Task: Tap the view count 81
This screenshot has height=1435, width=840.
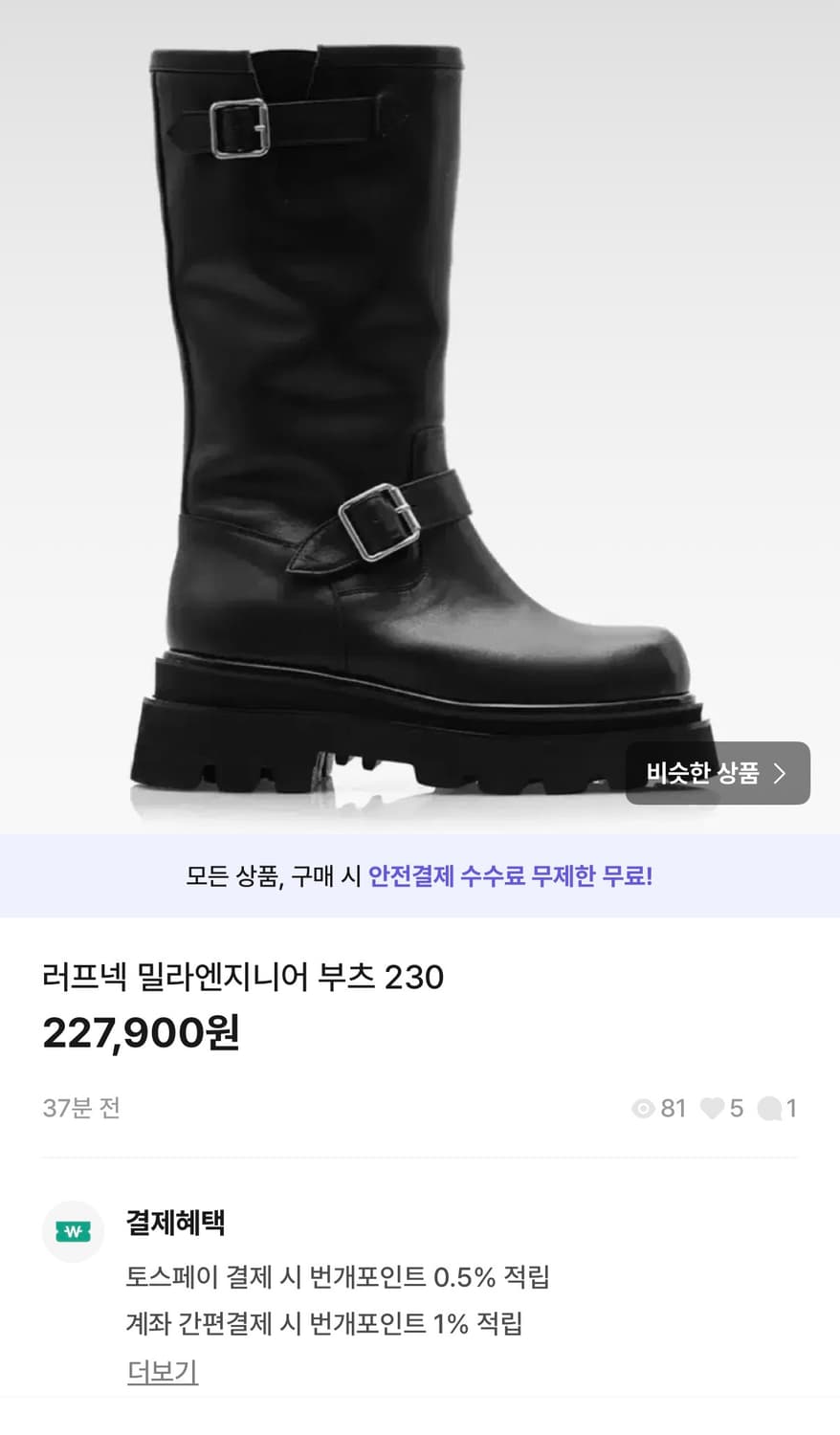Action: click(675, 1109)
